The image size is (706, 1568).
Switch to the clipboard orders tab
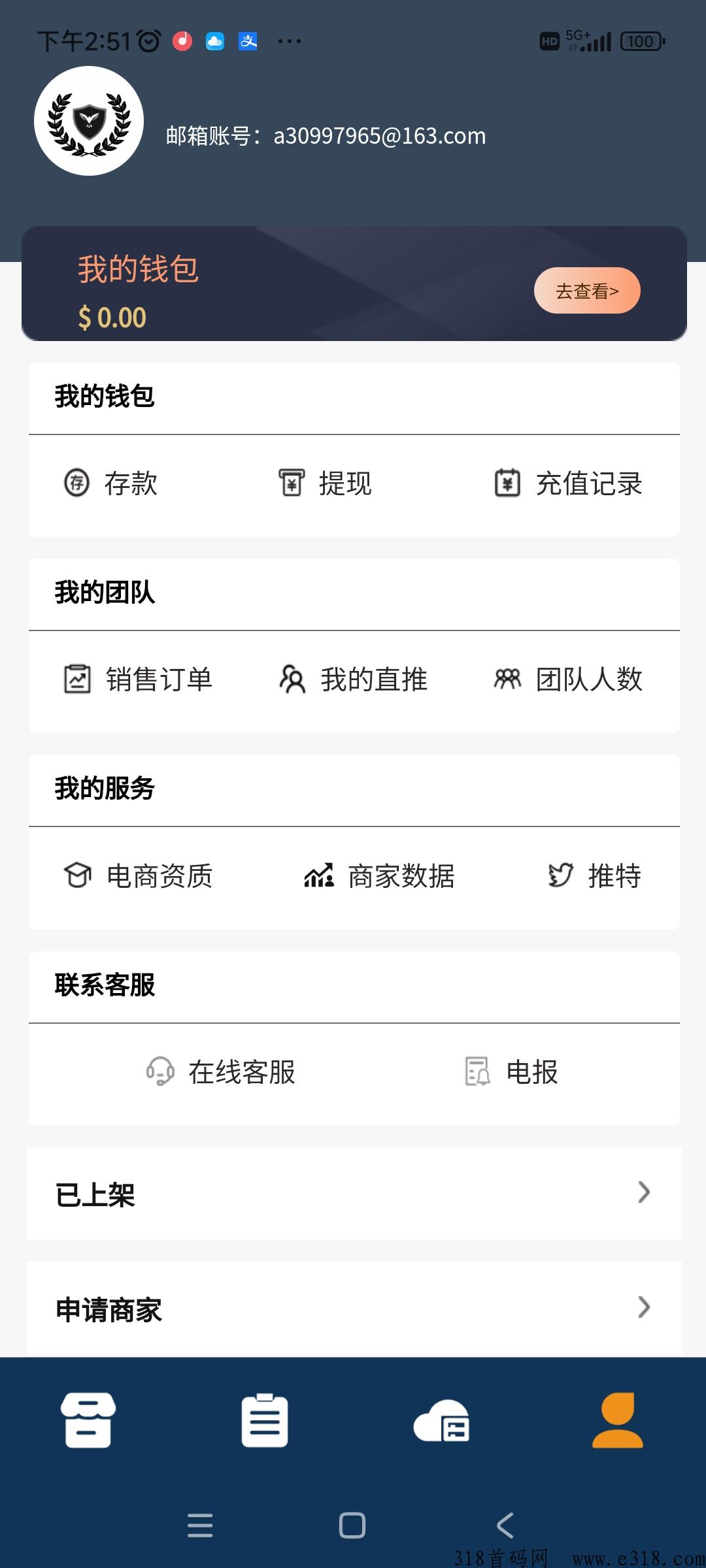pyautogui.click(x=265, y=1420)
